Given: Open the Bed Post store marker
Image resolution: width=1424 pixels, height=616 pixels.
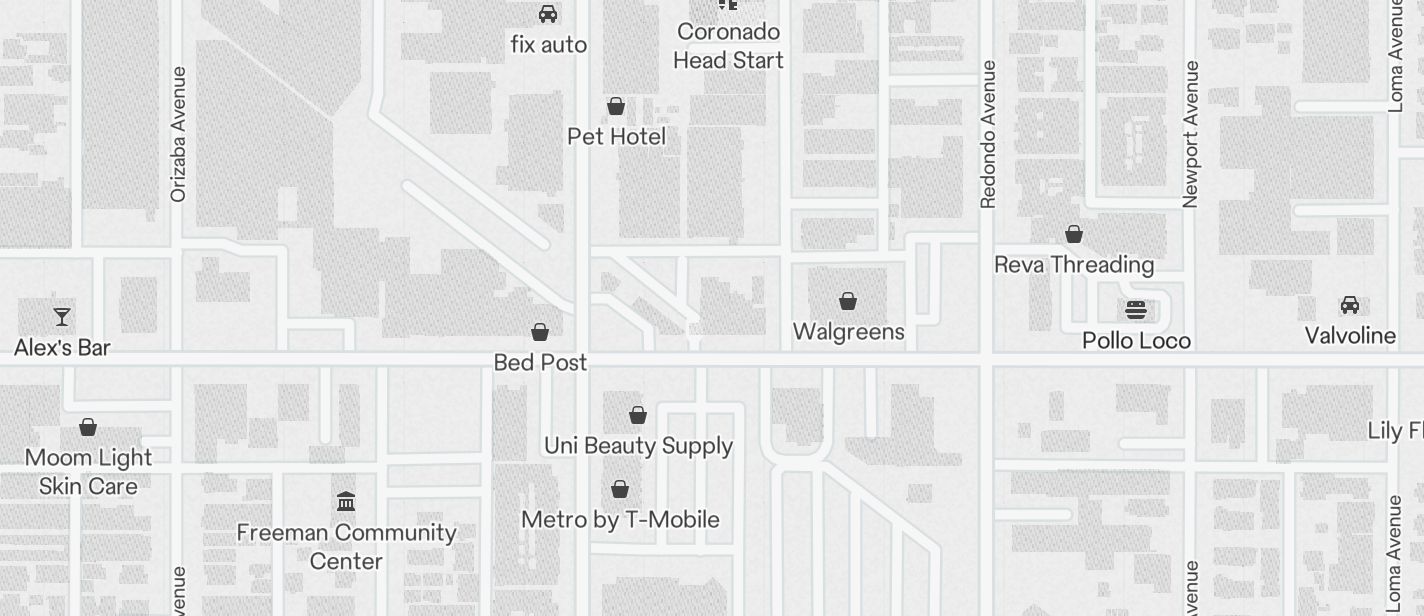Looking at the screenshot, I should pyautogui.click(x=540, y=332).
